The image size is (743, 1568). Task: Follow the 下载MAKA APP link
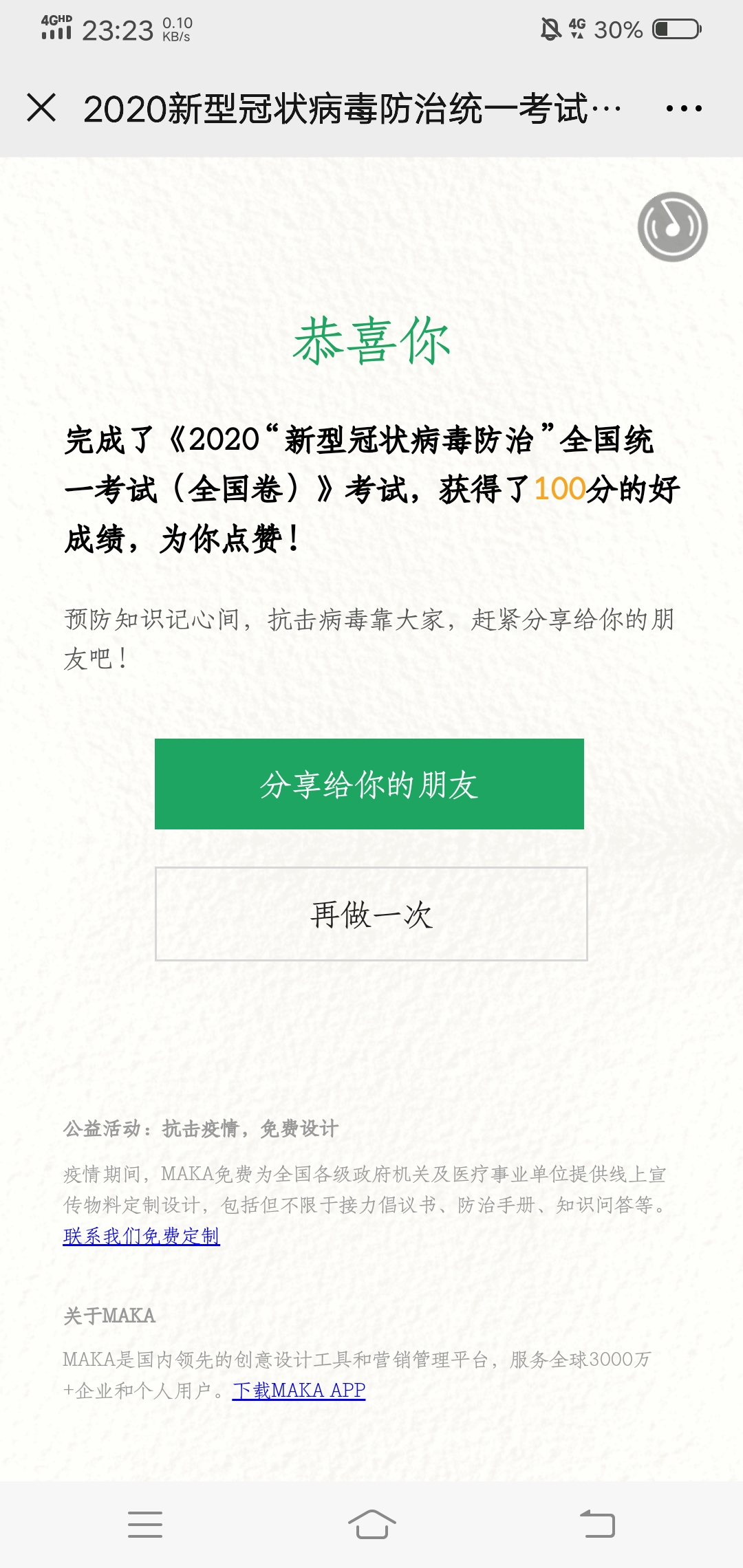(x=299, y=1390)
